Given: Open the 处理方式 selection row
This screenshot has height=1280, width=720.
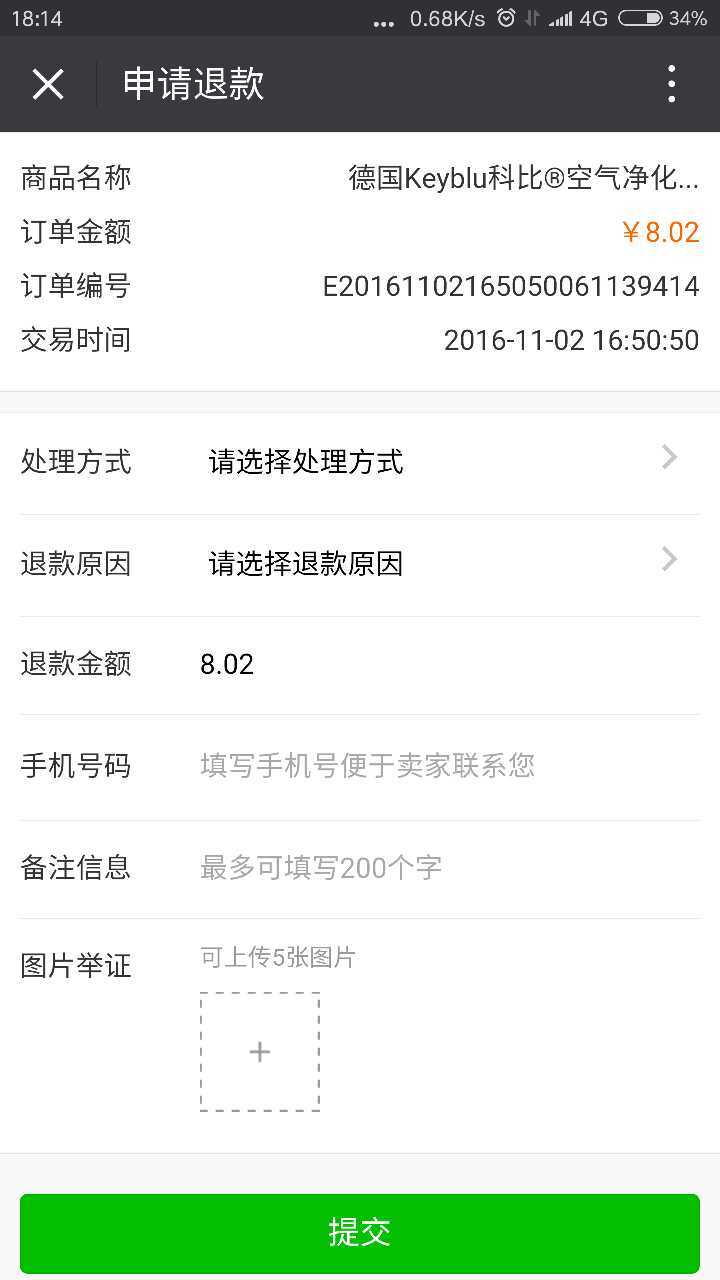Looking at the screenshot, I should click(x=360, y=462).
